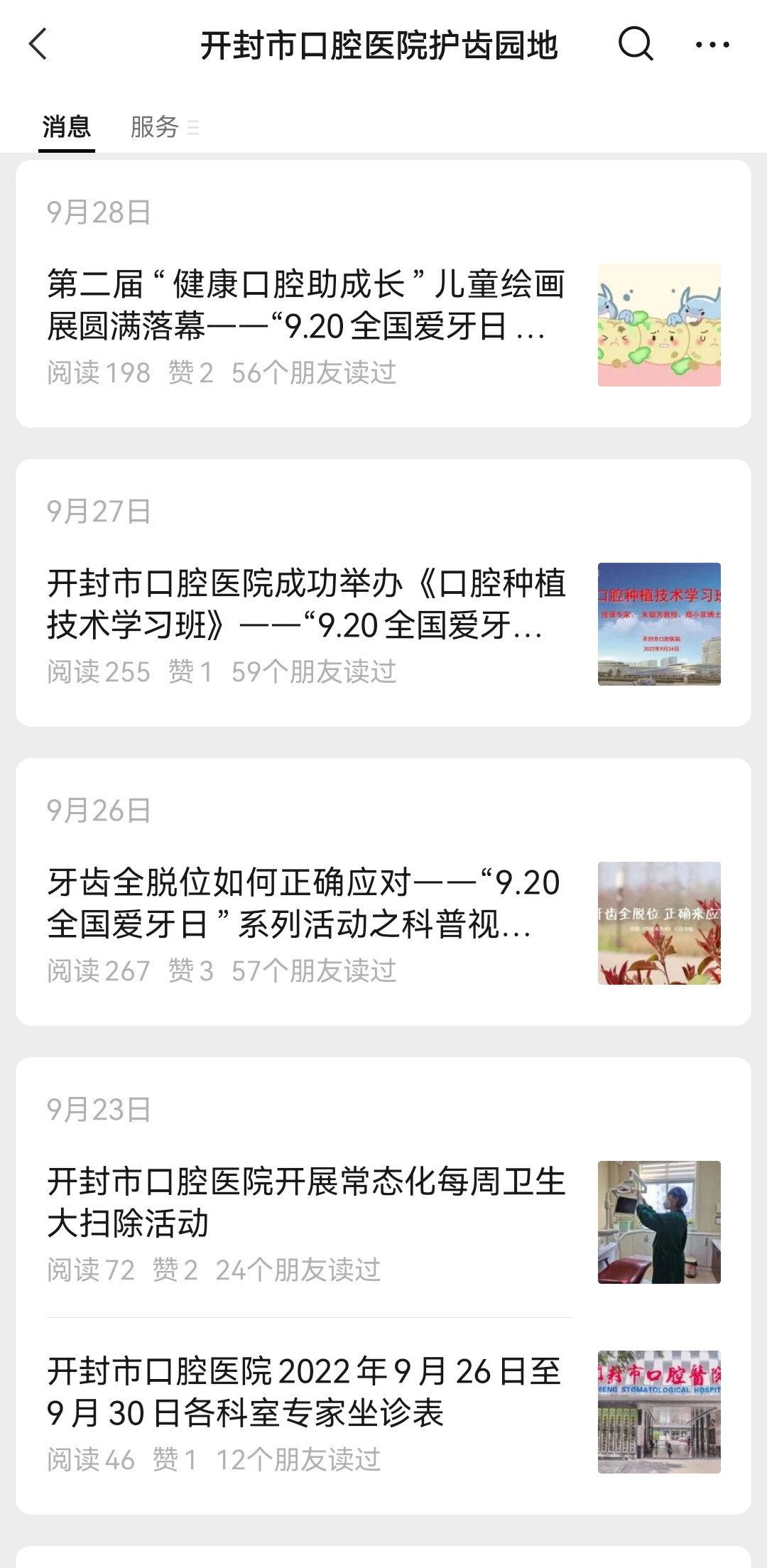The image size is (767, 1568).
Task: Open the 口腔种植技术学习班 article from 9月27日
Action: pos(307,605)
